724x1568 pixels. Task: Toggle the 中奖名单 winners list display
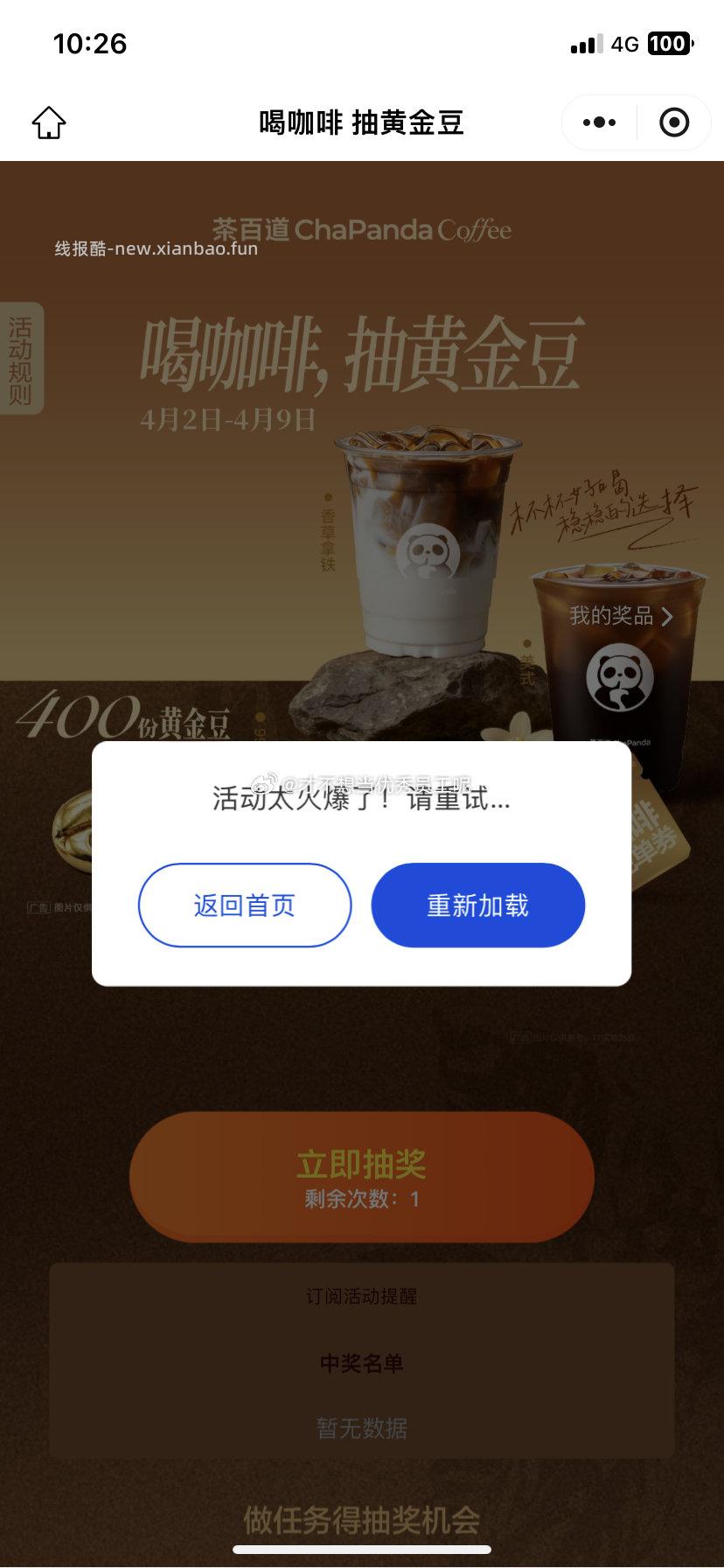click(x=362, y=1363)
